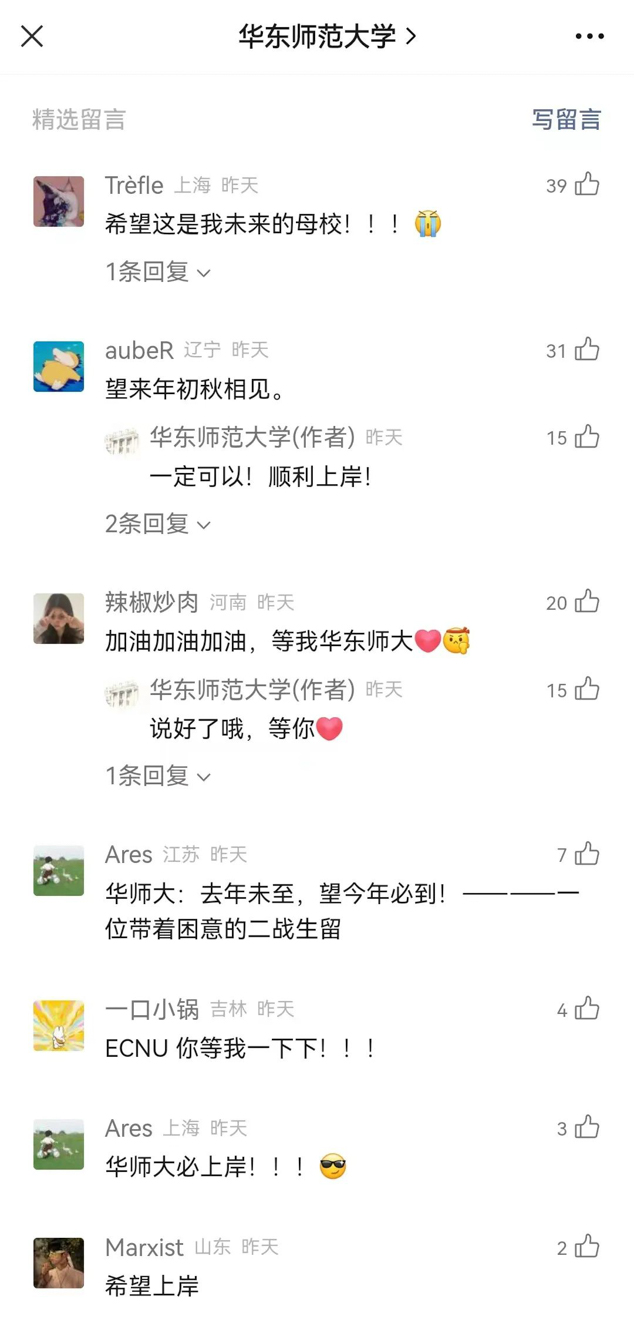
Task: Like Ares's comment from 江苏
Action: pyautogui.click(x=587, y=854)
